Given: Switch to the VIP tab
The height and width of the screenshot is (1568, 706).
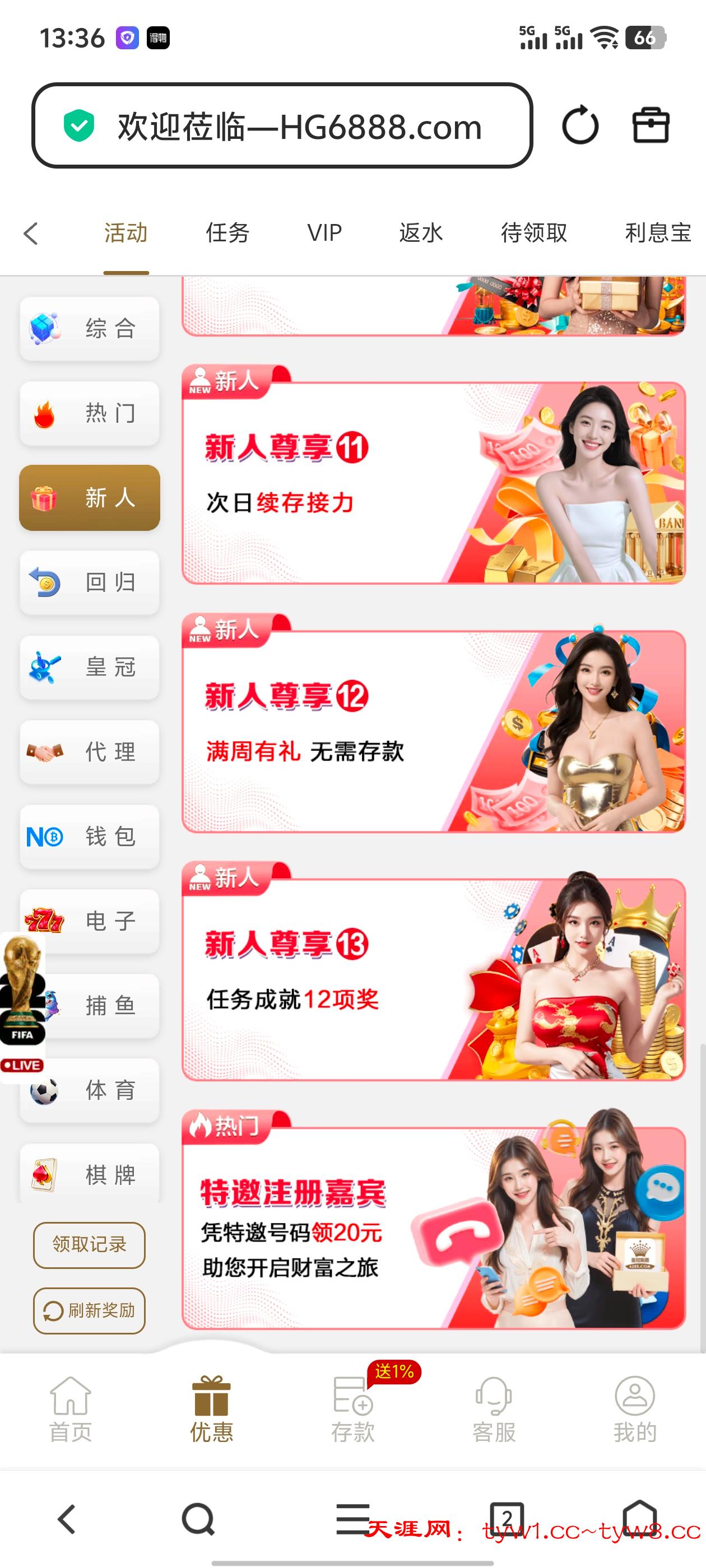Looking at the screenshot, I should (x=324, y=233).
